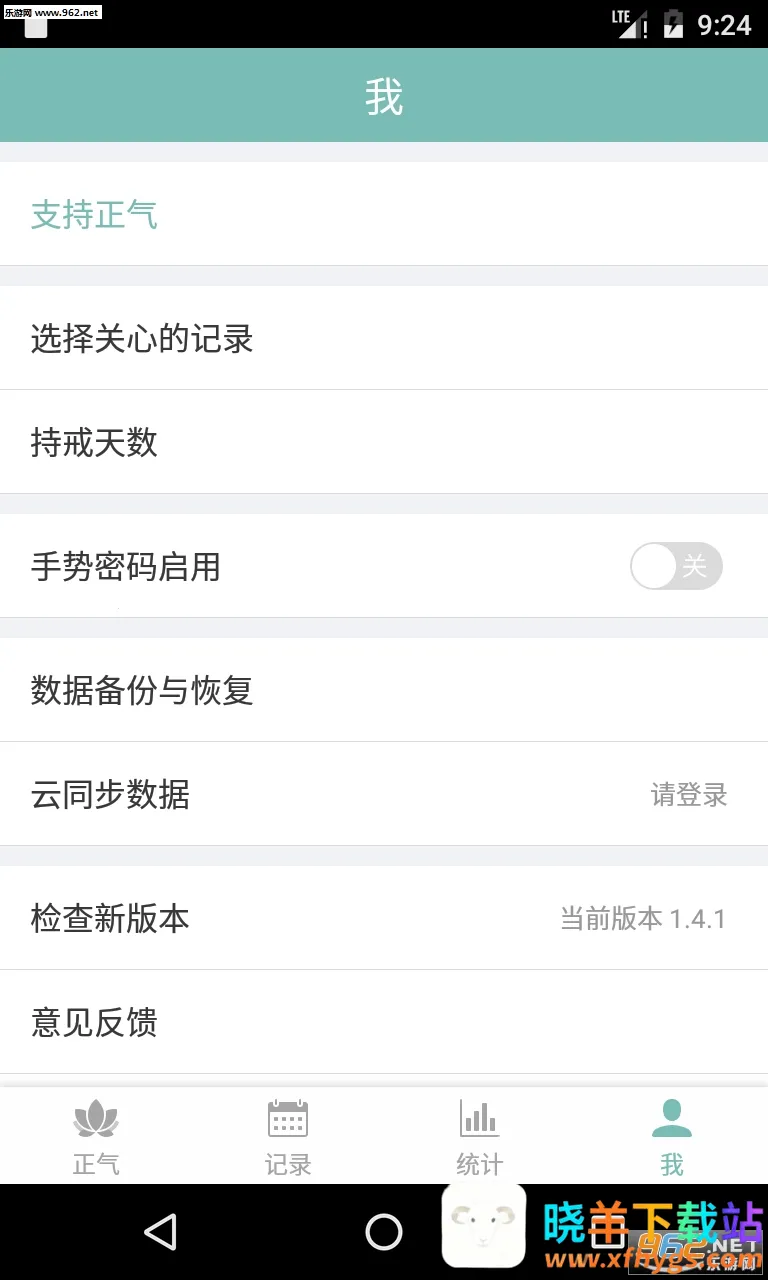Enable the 手势密码启用 switch
The image size is (768, 1280).
click(675, 567)
